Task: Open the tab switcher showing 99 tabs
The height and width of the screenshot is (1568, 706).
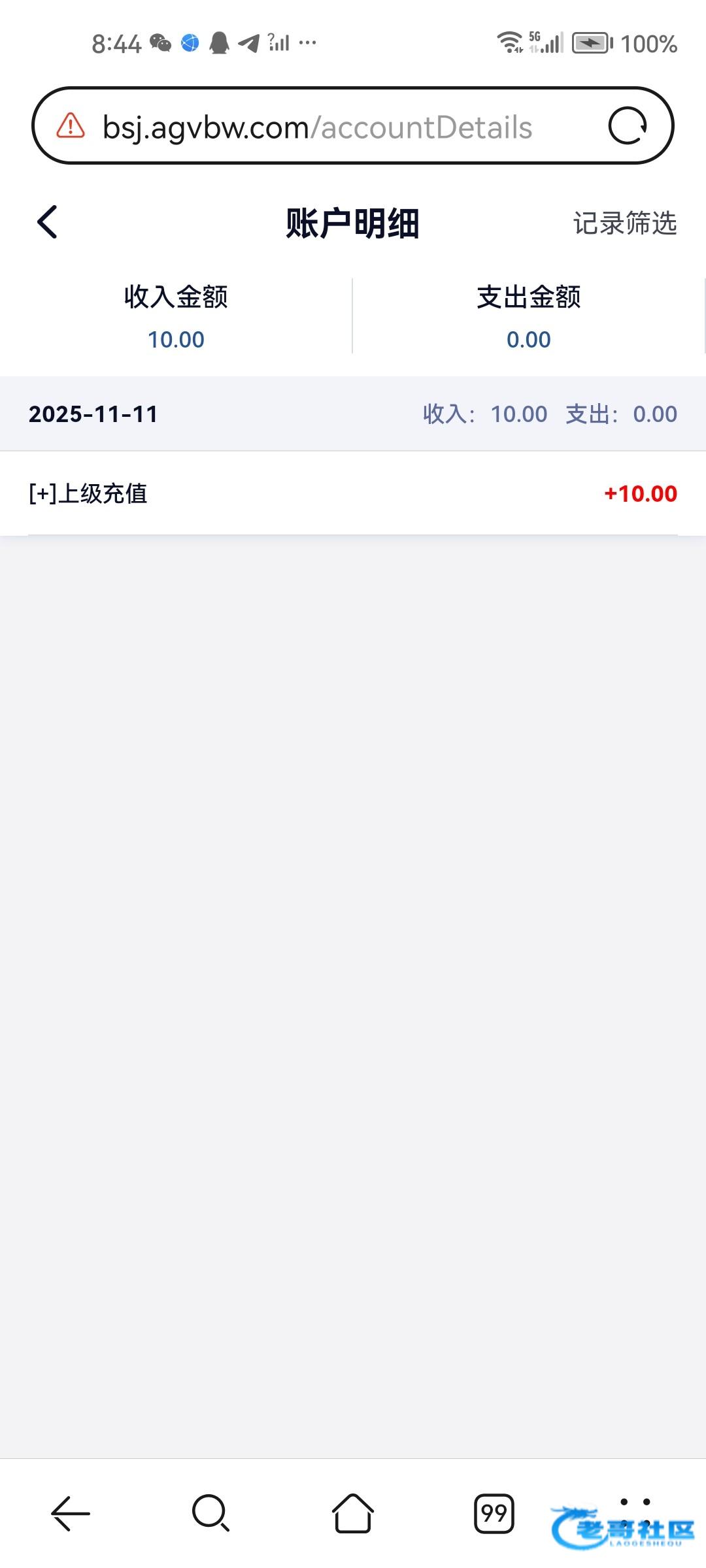Action: coord(494,1513)
